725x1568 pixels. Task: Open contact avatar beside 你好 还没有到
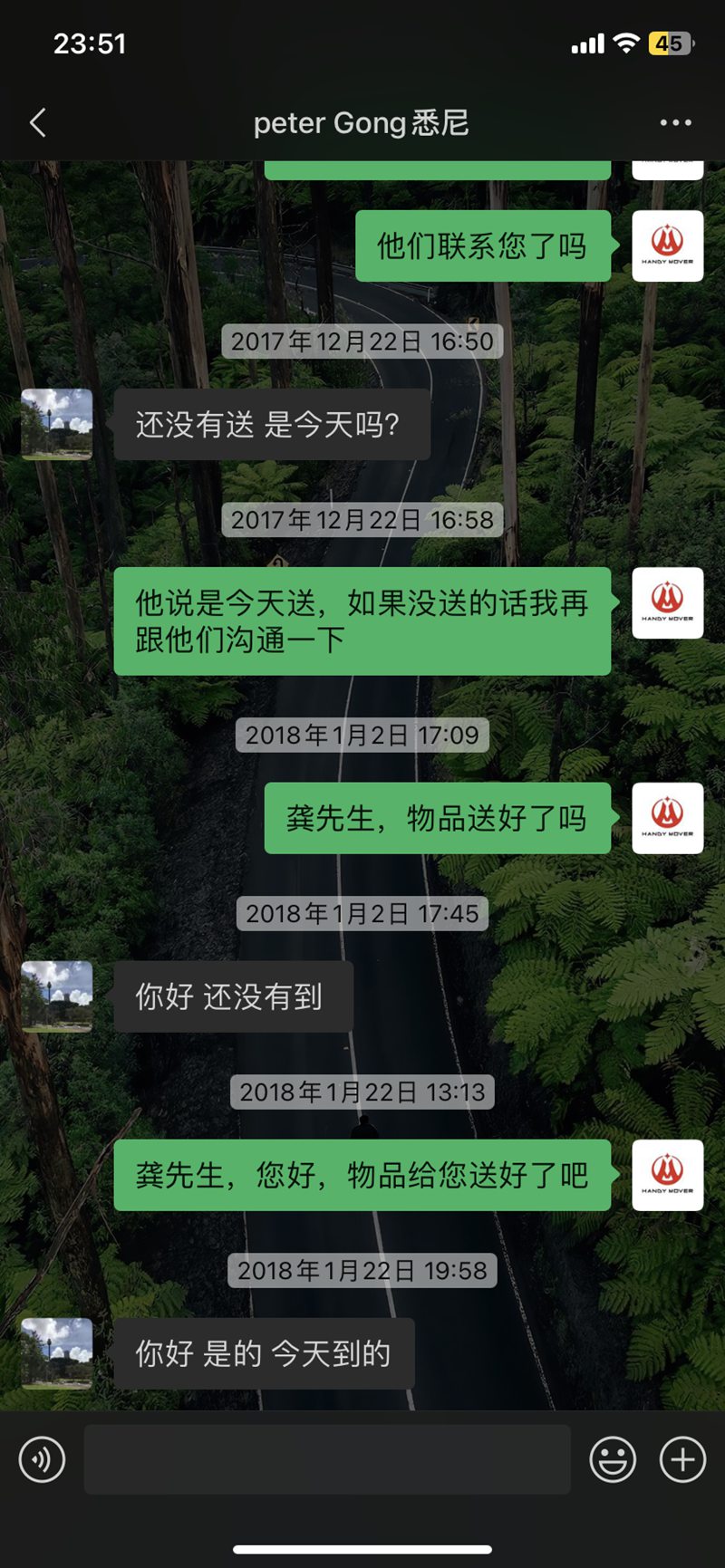pyautogui.click(x=56, y=996)
